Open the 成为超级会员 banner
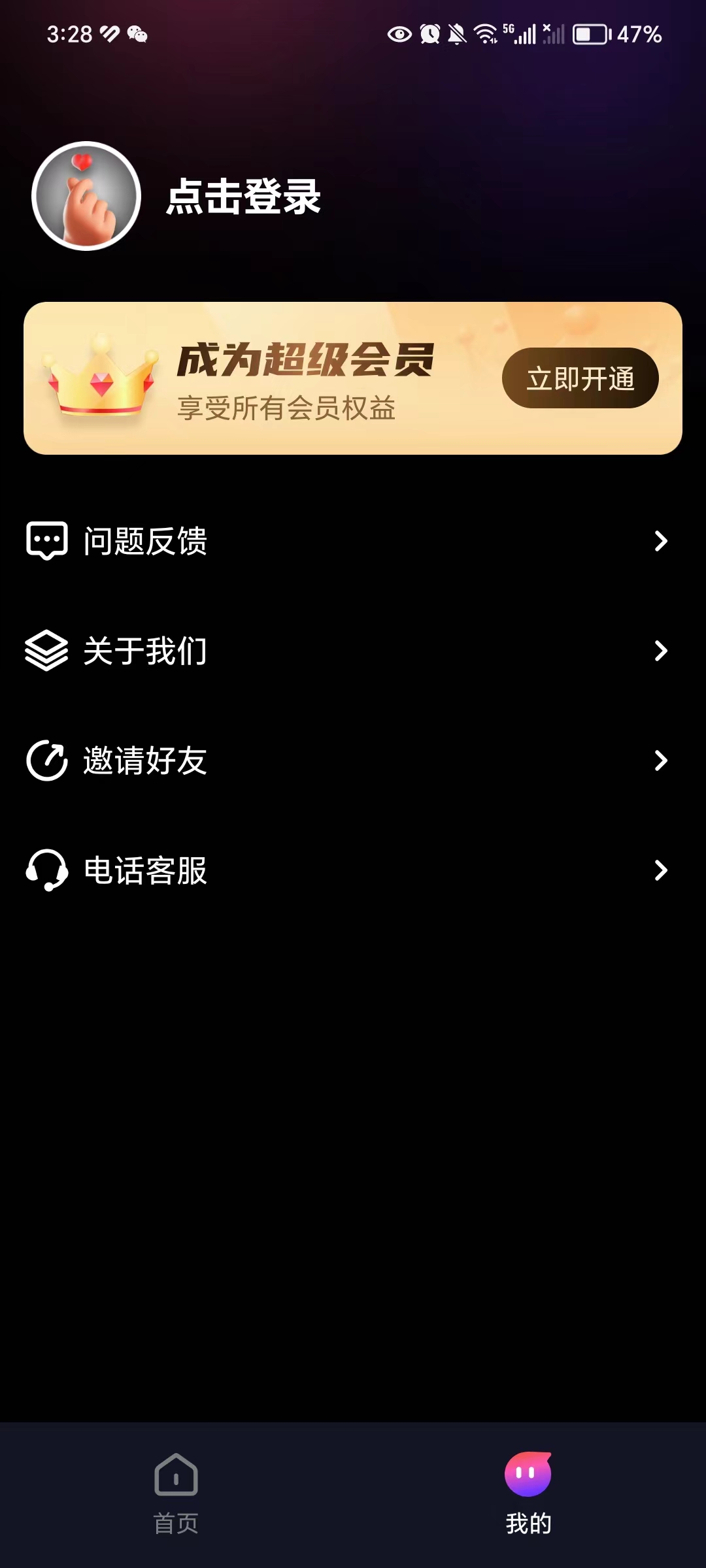Image resolution: width=706 pixels, height=1568 pixels. tap(353, 378)
